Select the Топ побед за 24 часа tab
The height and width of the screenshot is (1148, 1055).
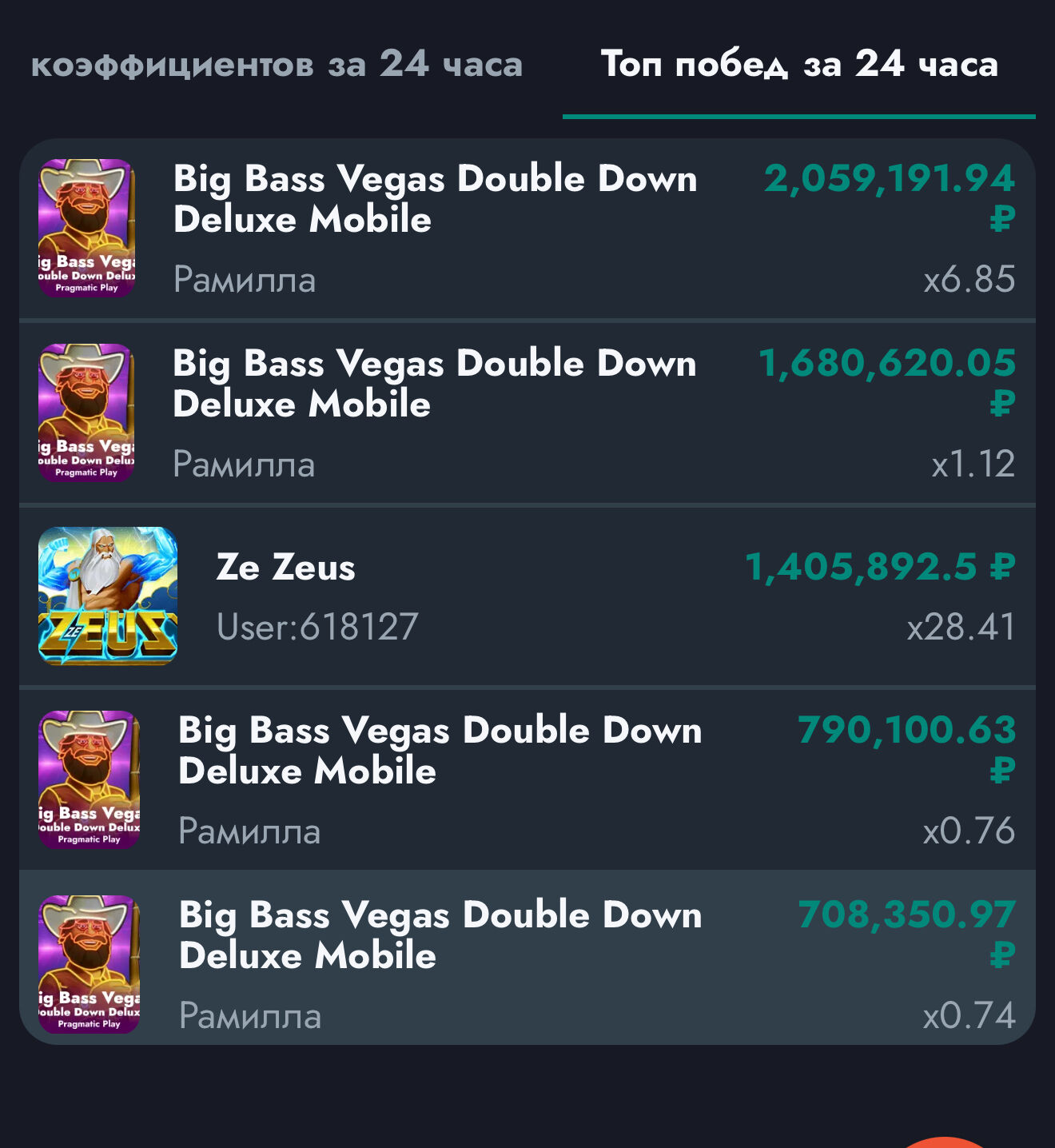798,66
